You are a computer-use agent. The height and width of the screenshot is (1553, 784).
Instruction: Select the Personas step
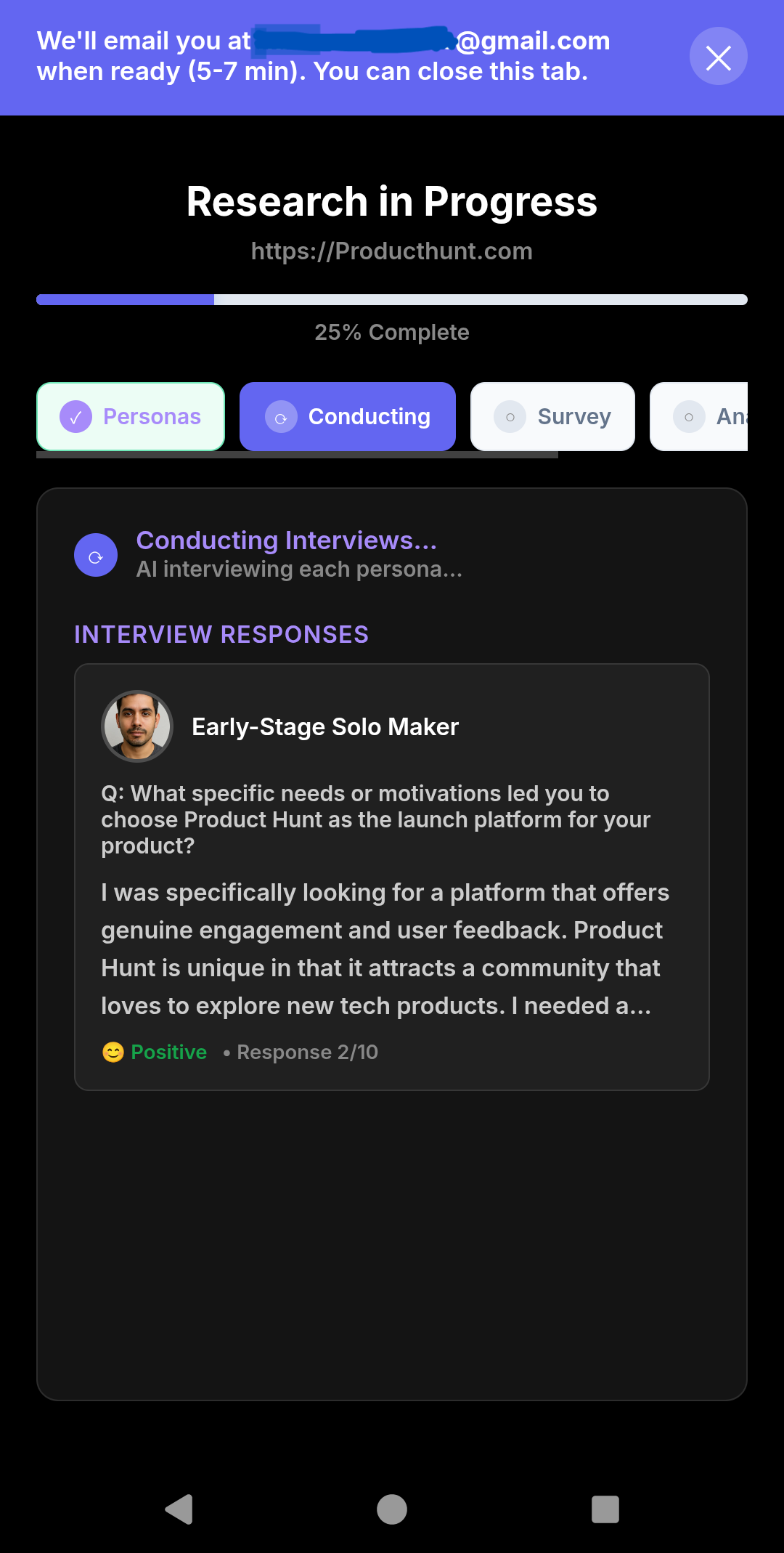pyautogui.click(x=131, y=417)
